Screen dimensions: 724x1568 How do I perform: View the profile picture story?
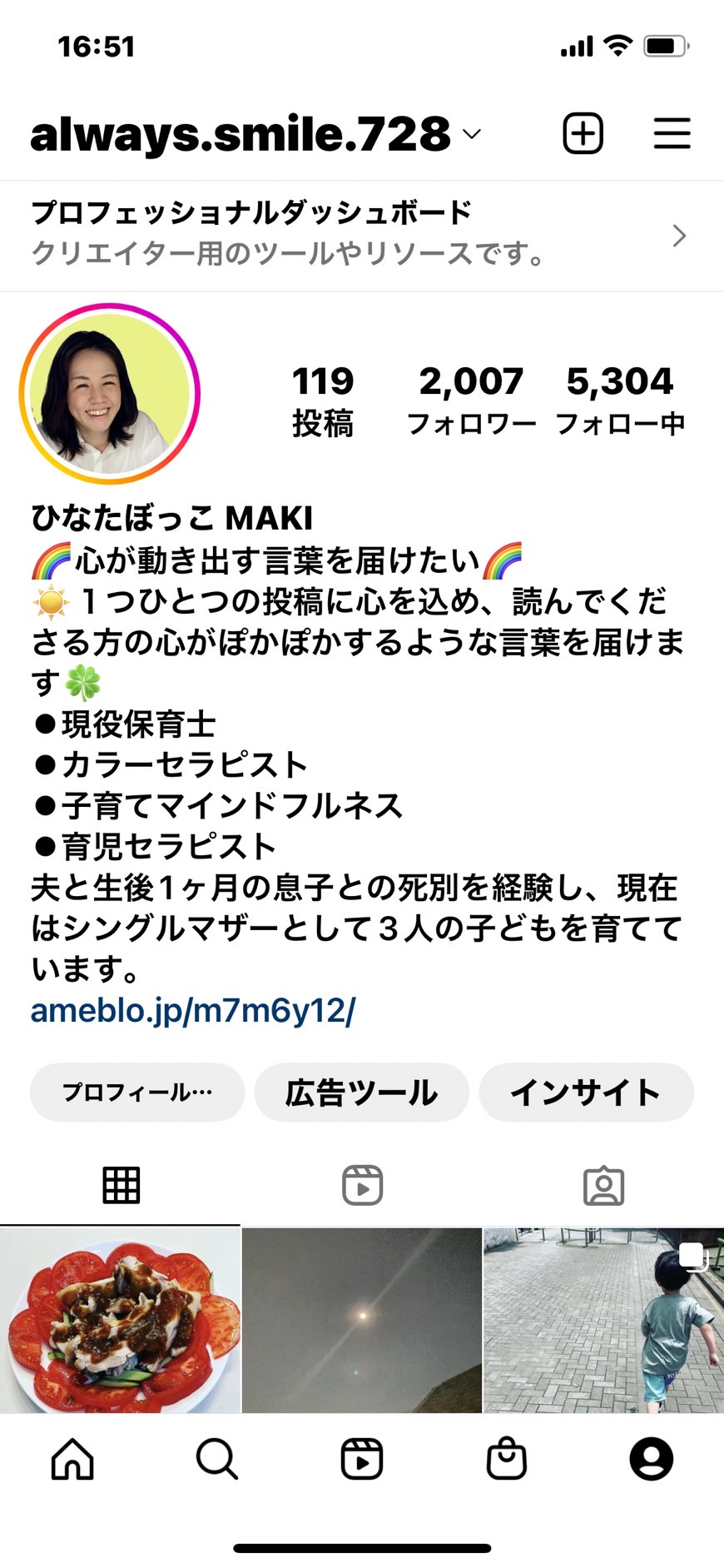[109, 394]
